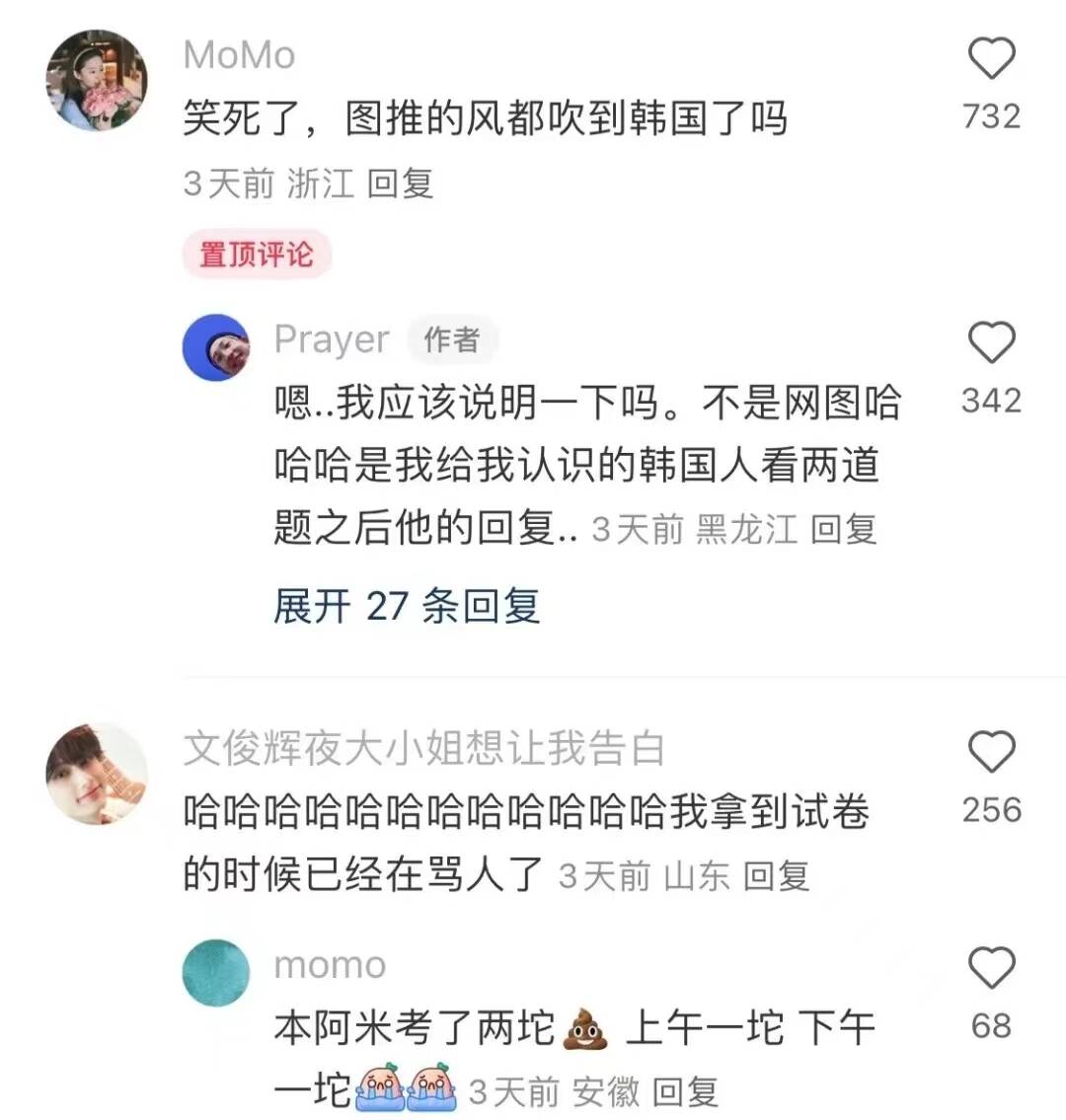View 文俊辉夜大小姐想让我告白's avatar profile
This screenshot has height=1120, width=1066.
click(x=97, y=775)
